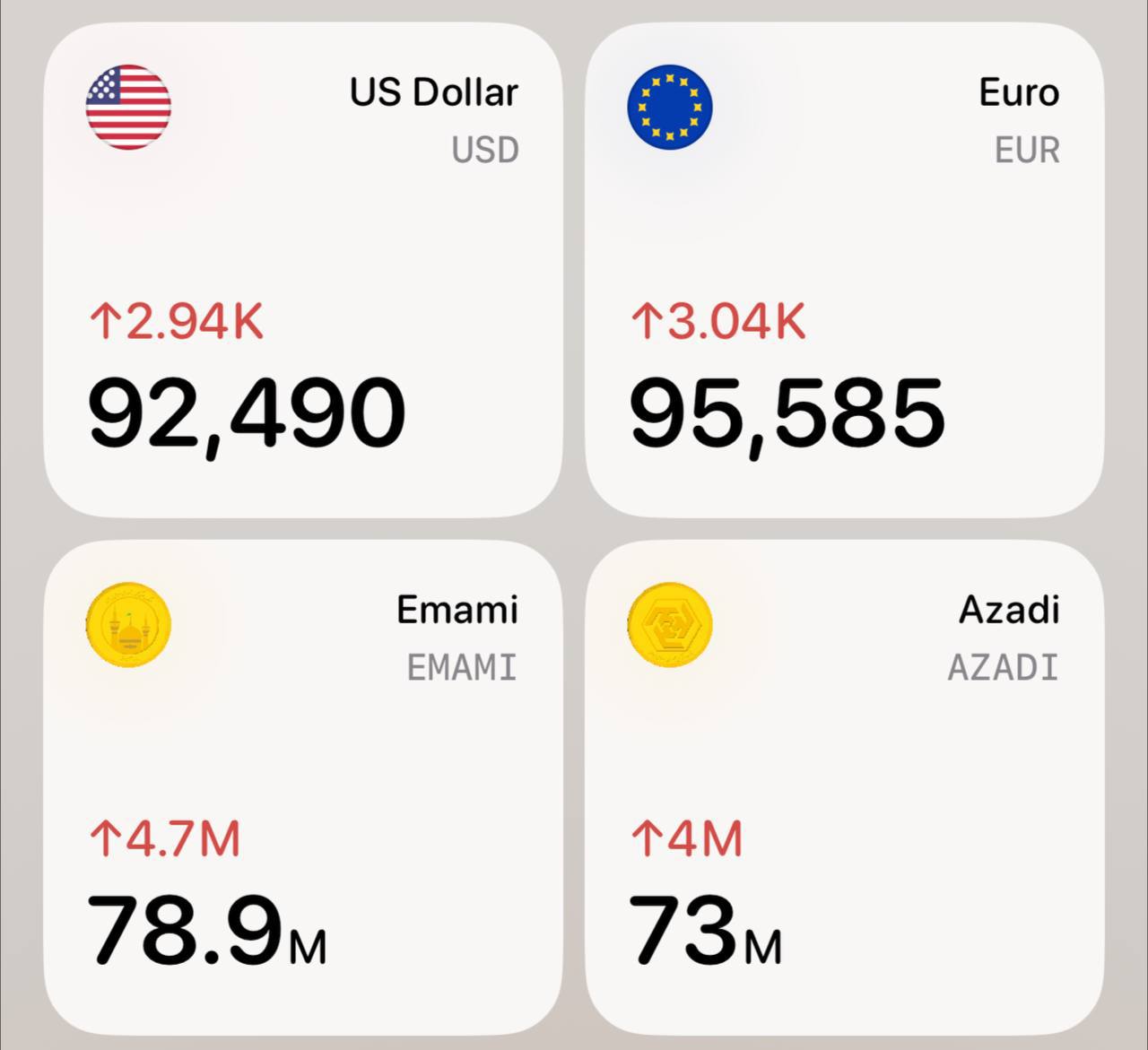Open the Euro rate card
The image size is (1148, 1050).
pos(844,269)
